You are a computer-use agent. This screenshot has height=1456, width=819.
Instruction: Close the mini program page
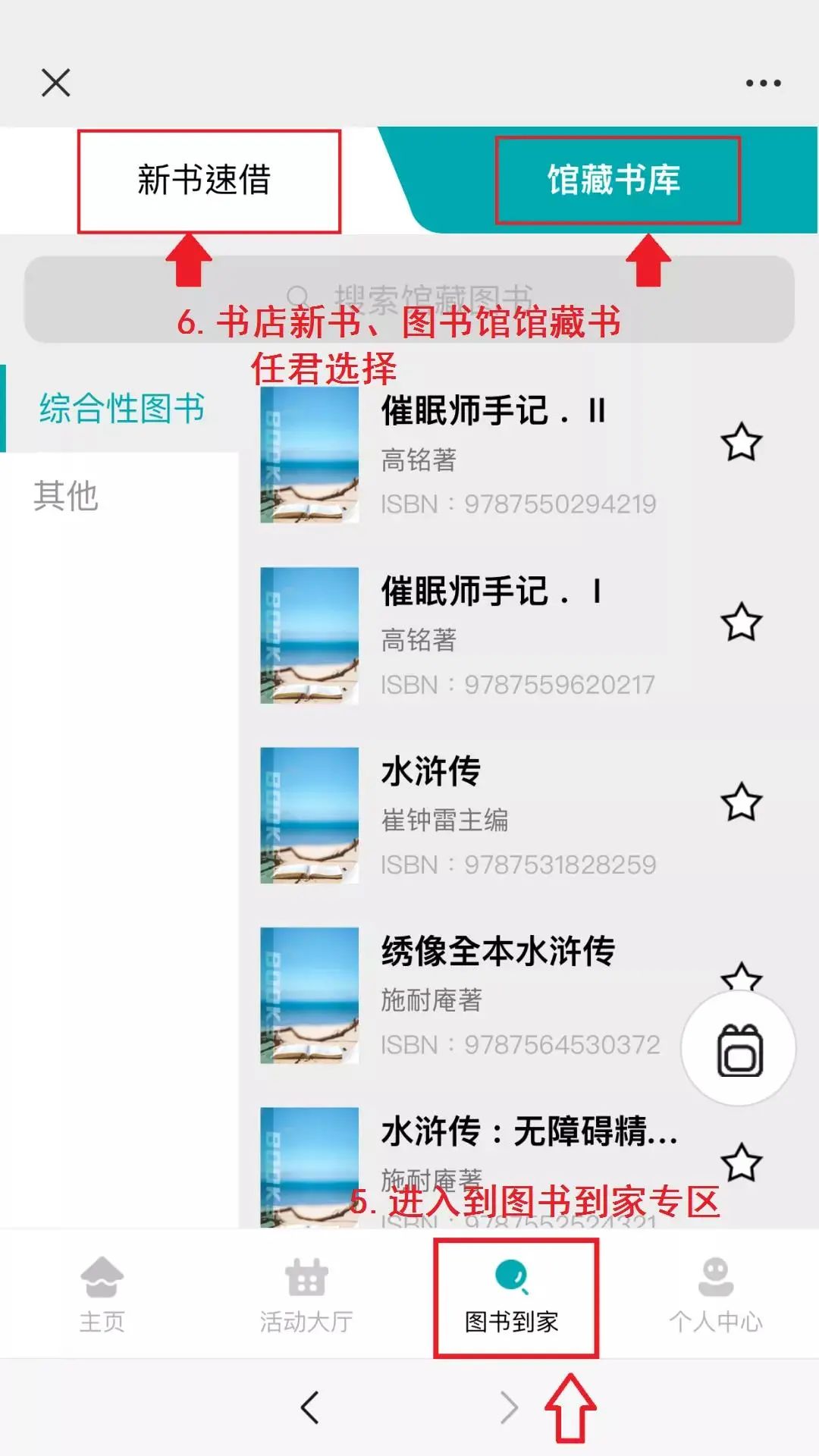point(55,83)
